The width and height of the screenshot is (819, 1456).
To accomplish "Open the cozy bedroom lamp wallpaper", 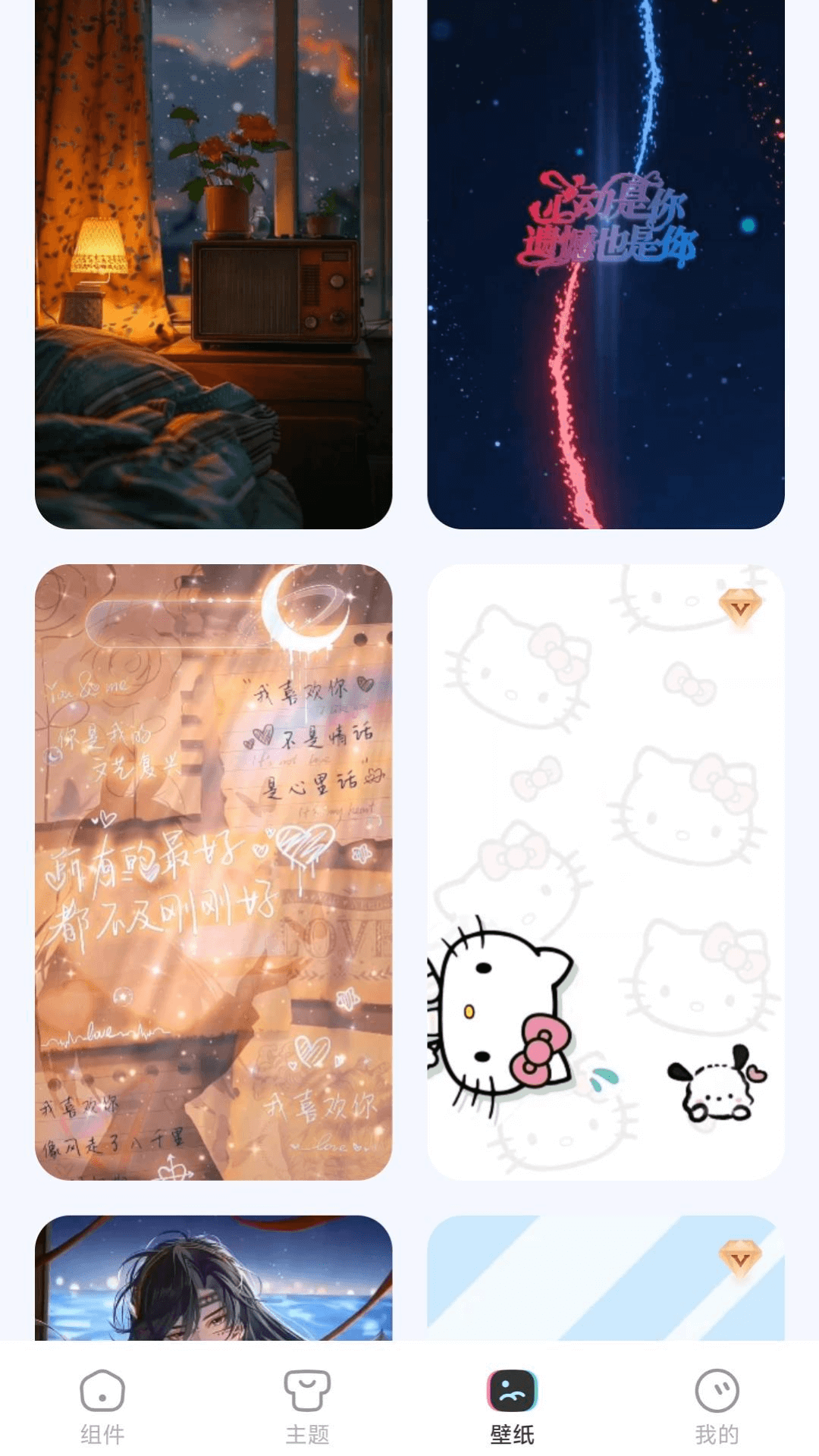I will click(213, 265).
